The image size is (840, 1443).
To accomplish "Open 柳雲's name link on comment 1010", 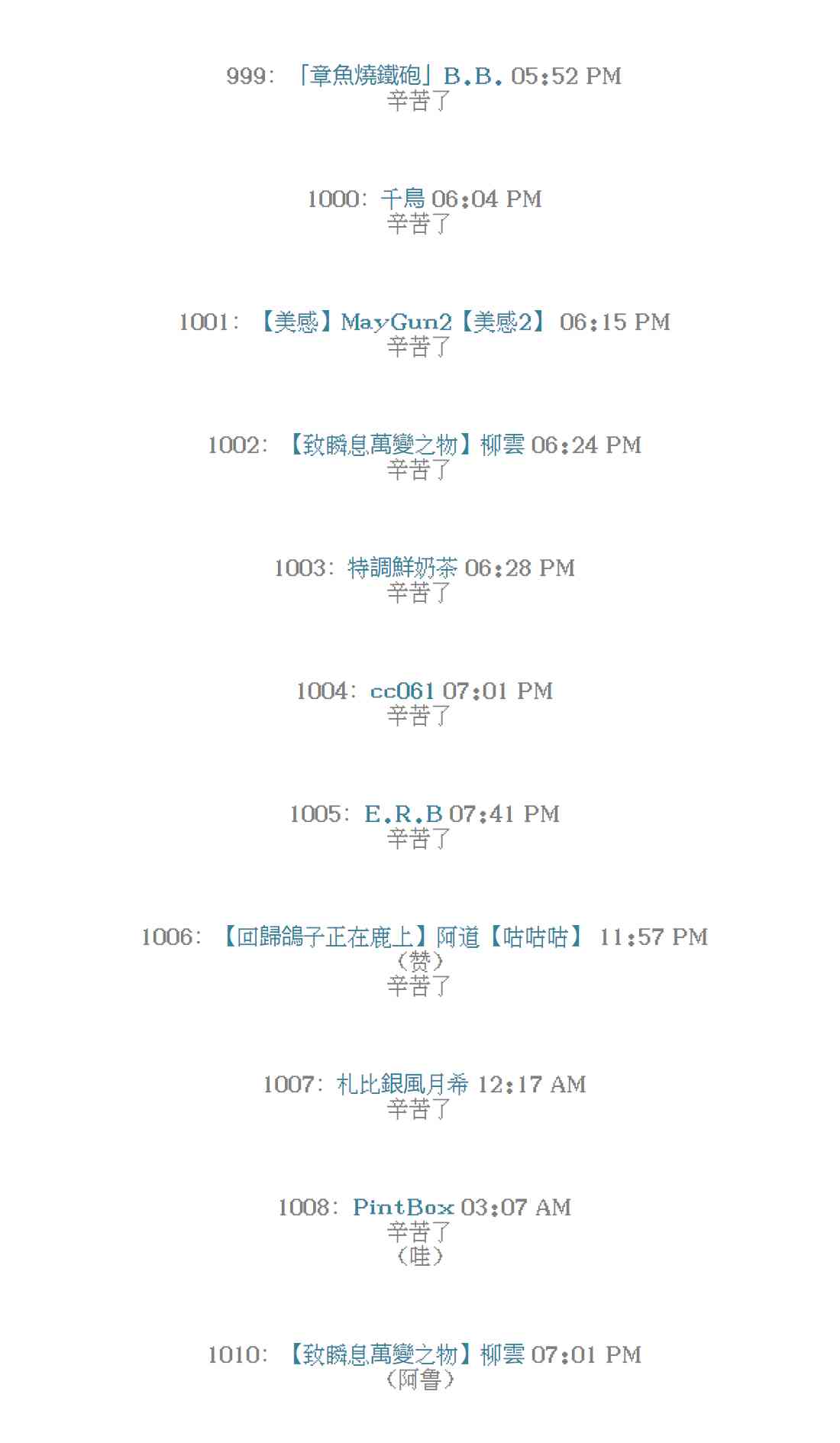I will tap(404, 1354).
